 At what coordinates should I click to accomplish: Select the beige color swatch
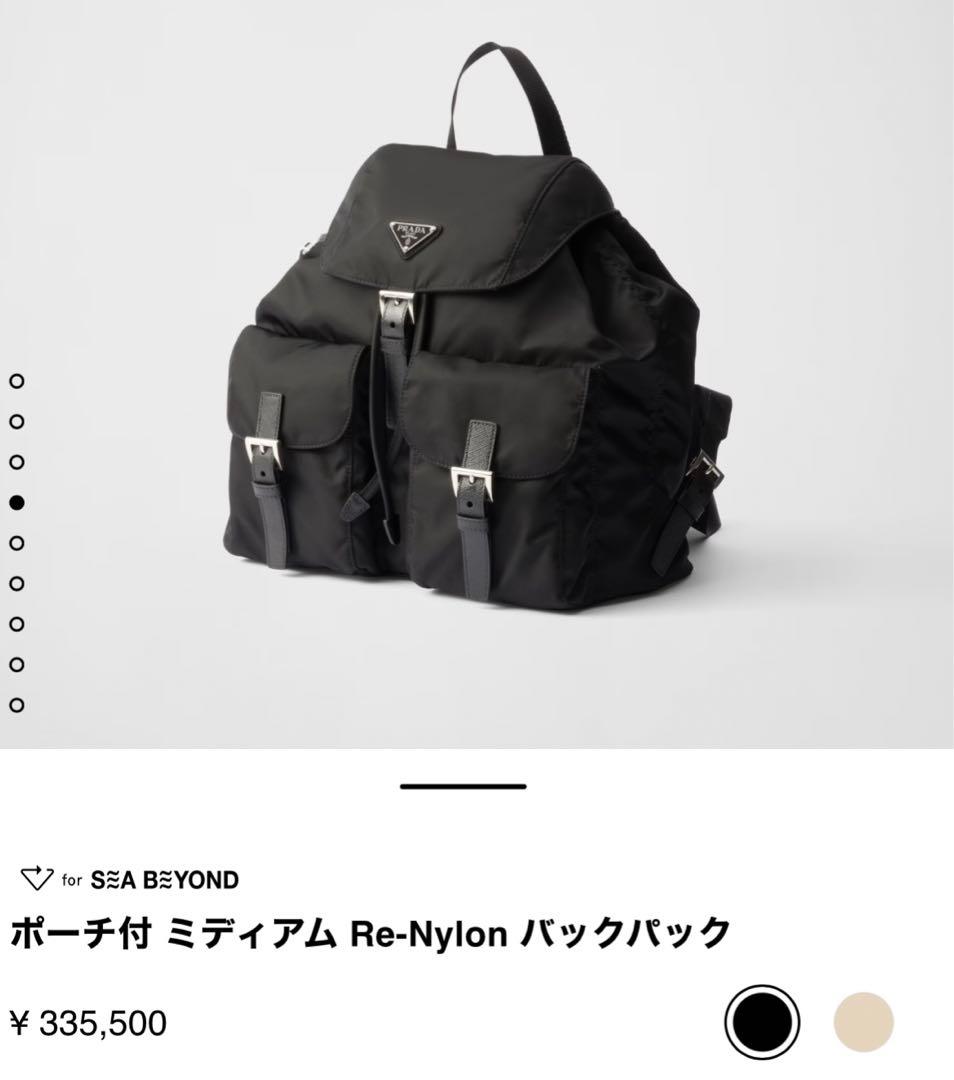click(863, 1022)
